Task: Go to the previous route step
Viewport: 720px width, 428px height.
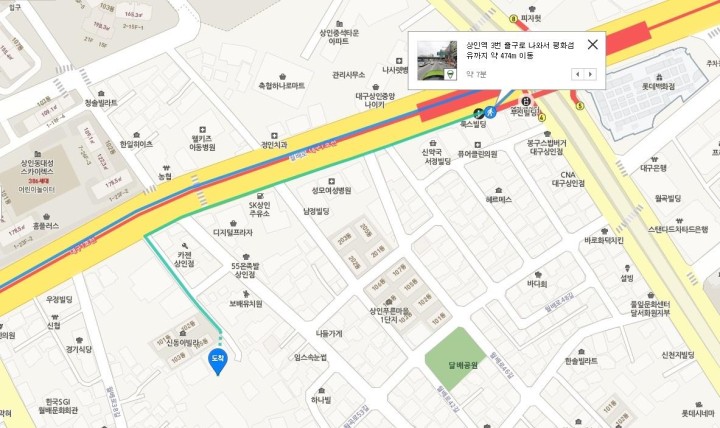Action: [577, 75]
